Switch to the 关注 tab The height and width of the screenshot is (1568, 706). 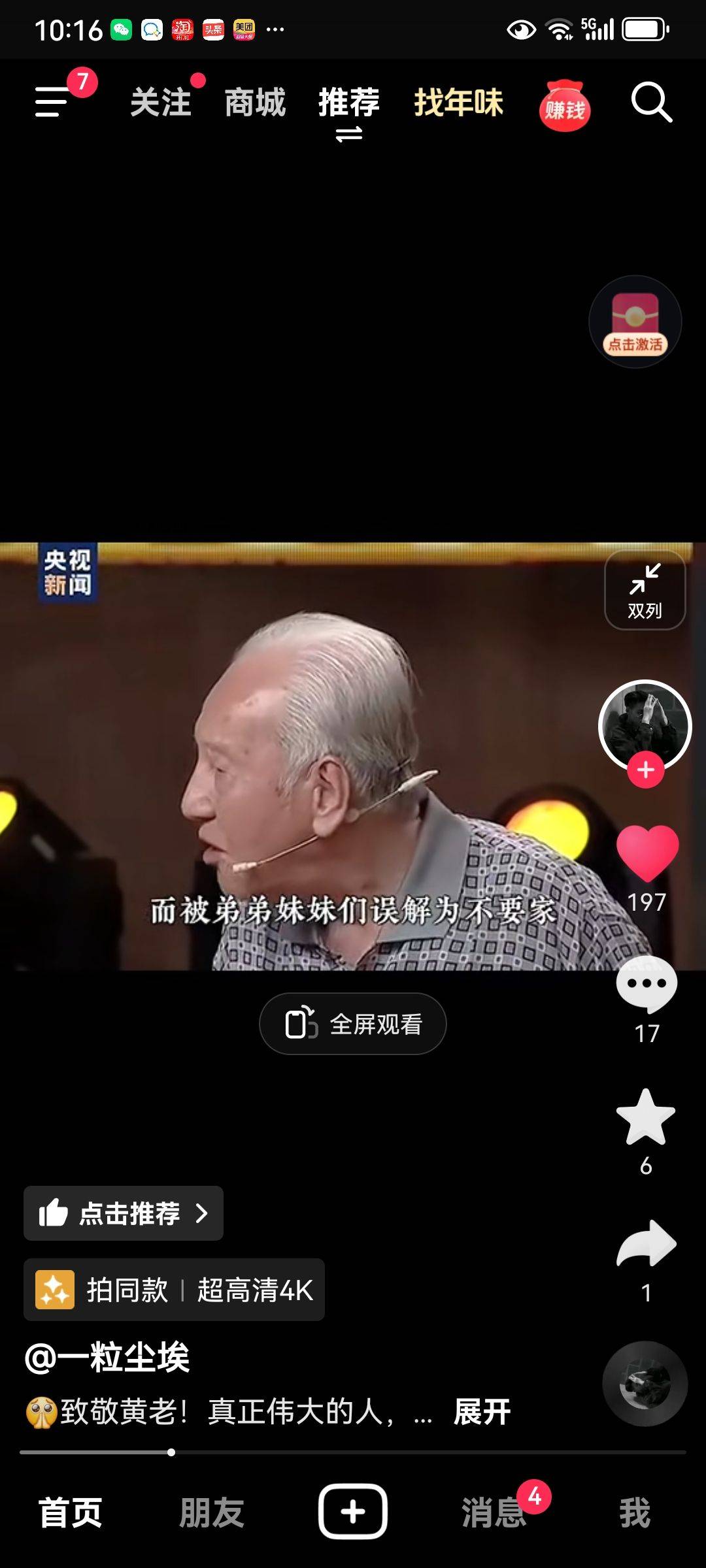pos(161,103)
